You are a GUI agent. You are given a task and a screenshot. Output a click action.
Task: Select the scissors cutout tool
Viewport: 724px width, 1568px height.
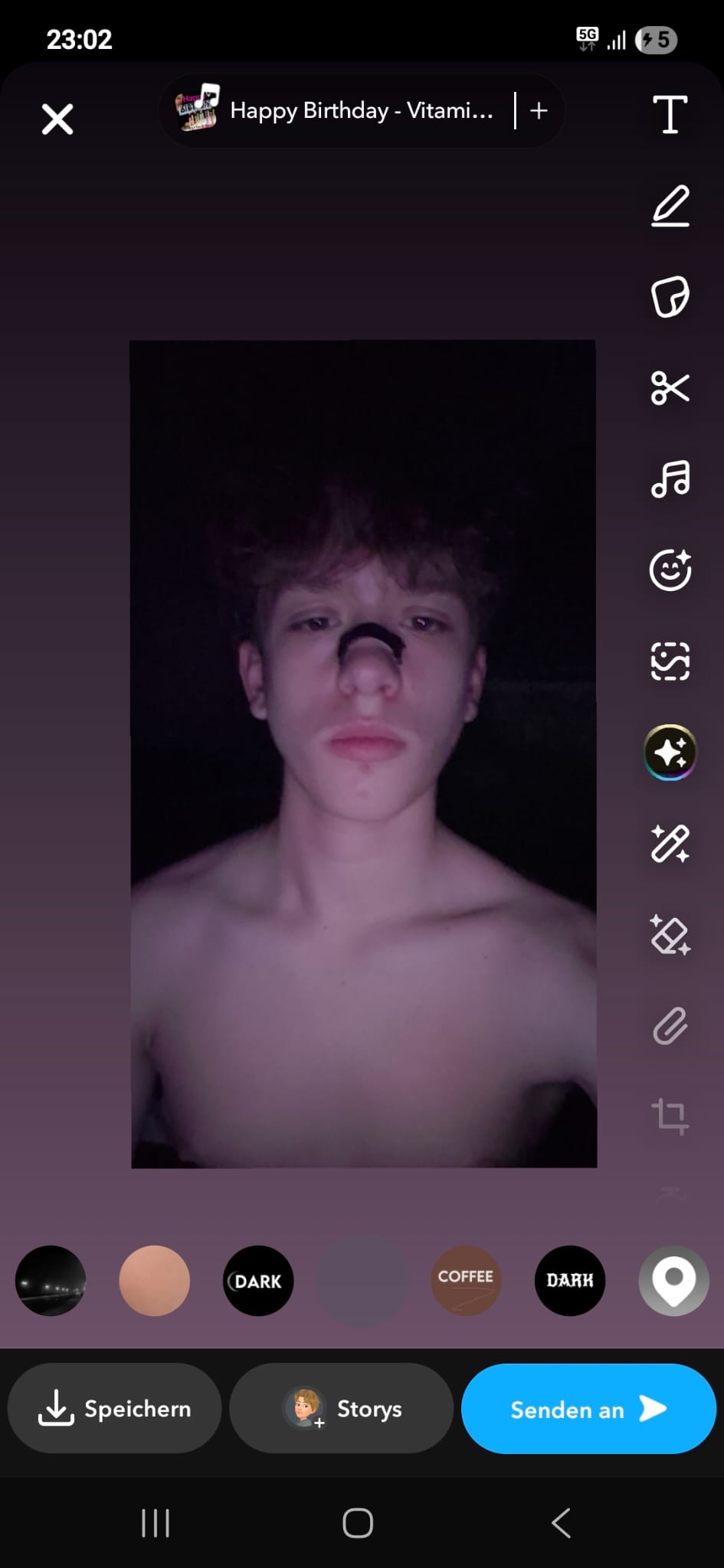point(670,388)
